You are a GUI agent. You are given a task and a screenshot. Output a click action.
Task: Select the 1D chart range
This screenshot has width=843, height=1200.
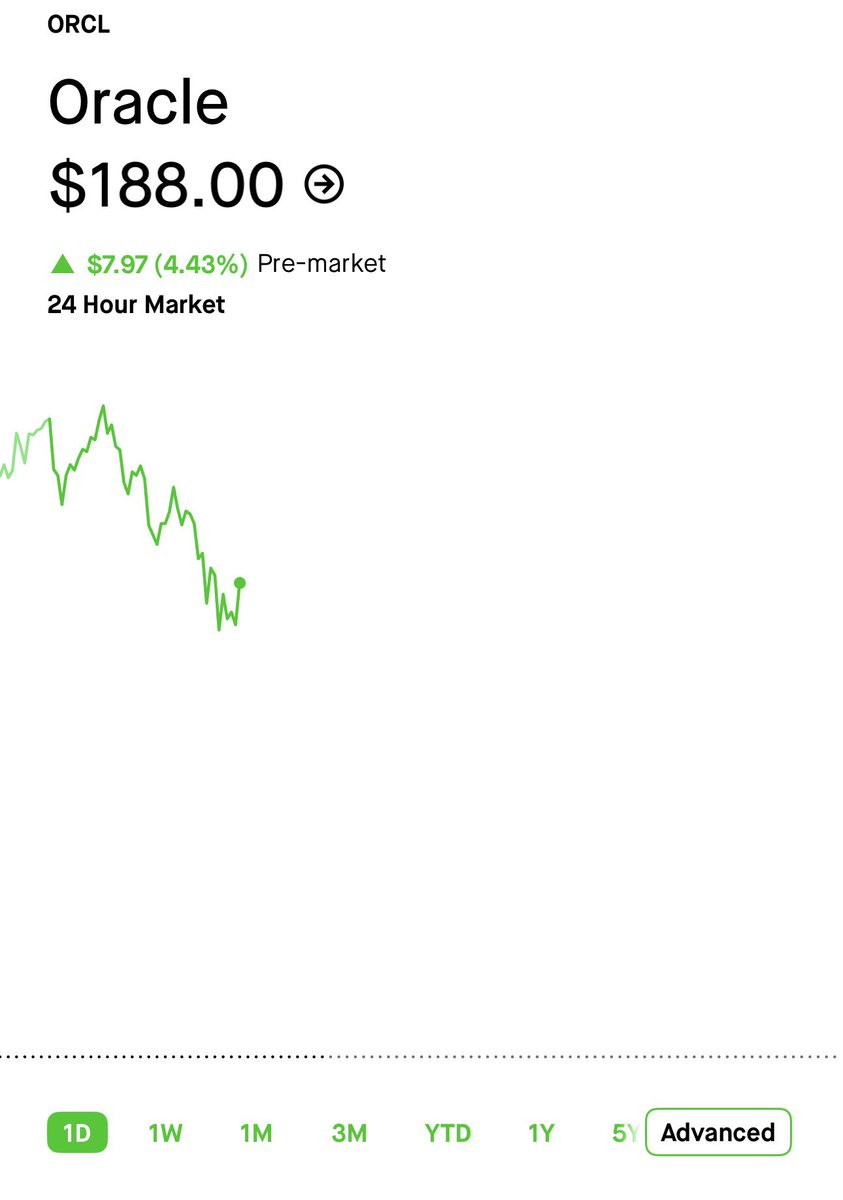point(77,1133)
